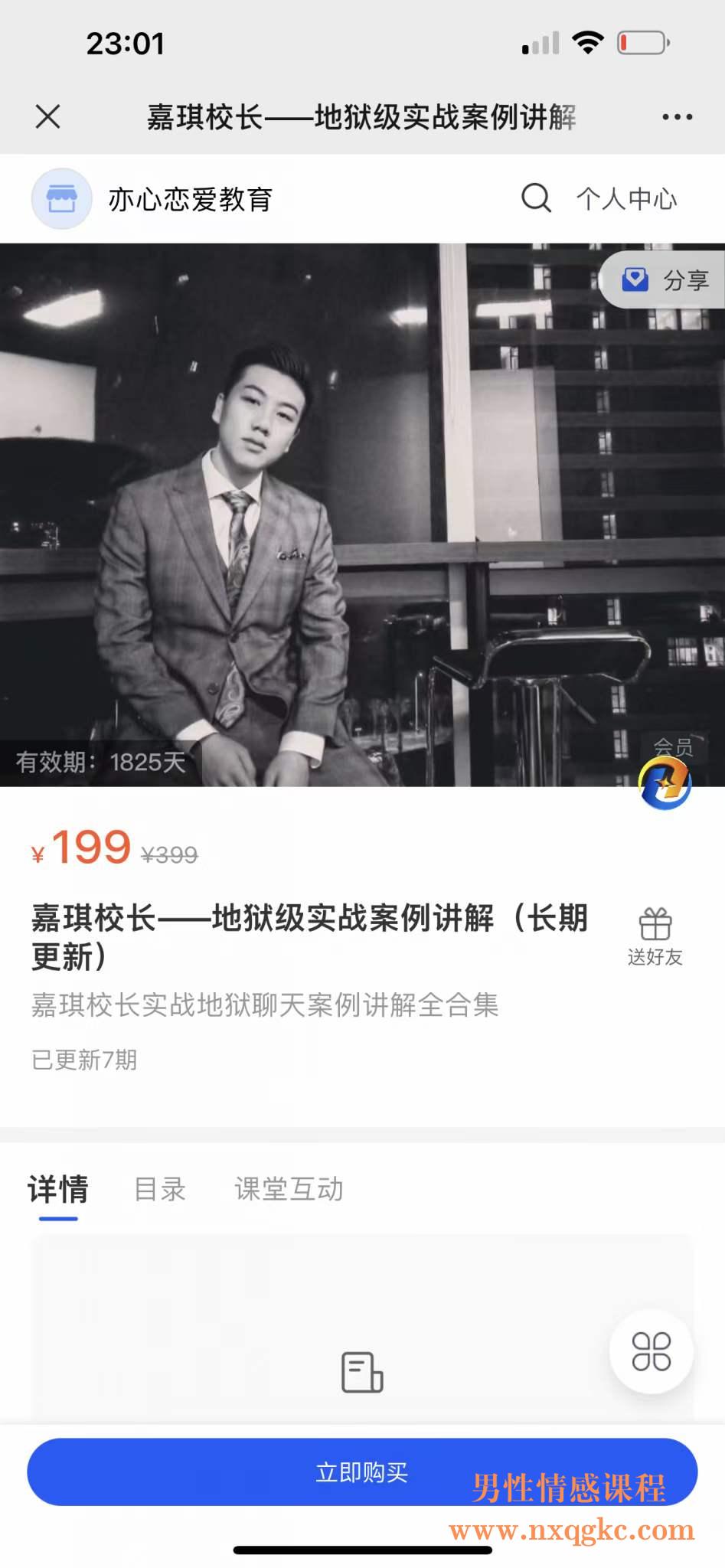Open the 亦心恋爱教育 store icon
The height and width of the screenshot is (1568, 725).
point(61,198)
